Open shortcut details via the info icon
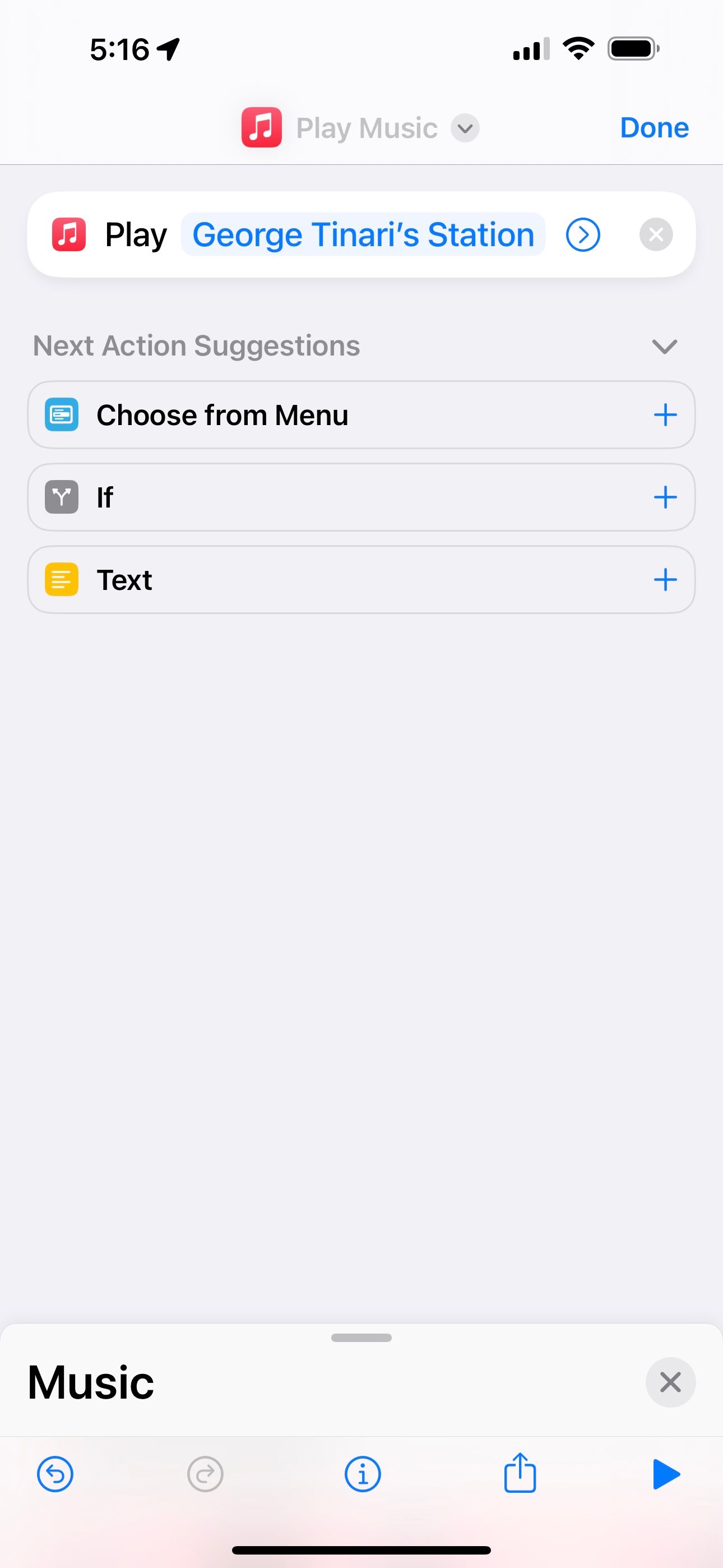Viewport: 723px width, 1568px height. coord(362,1474)
